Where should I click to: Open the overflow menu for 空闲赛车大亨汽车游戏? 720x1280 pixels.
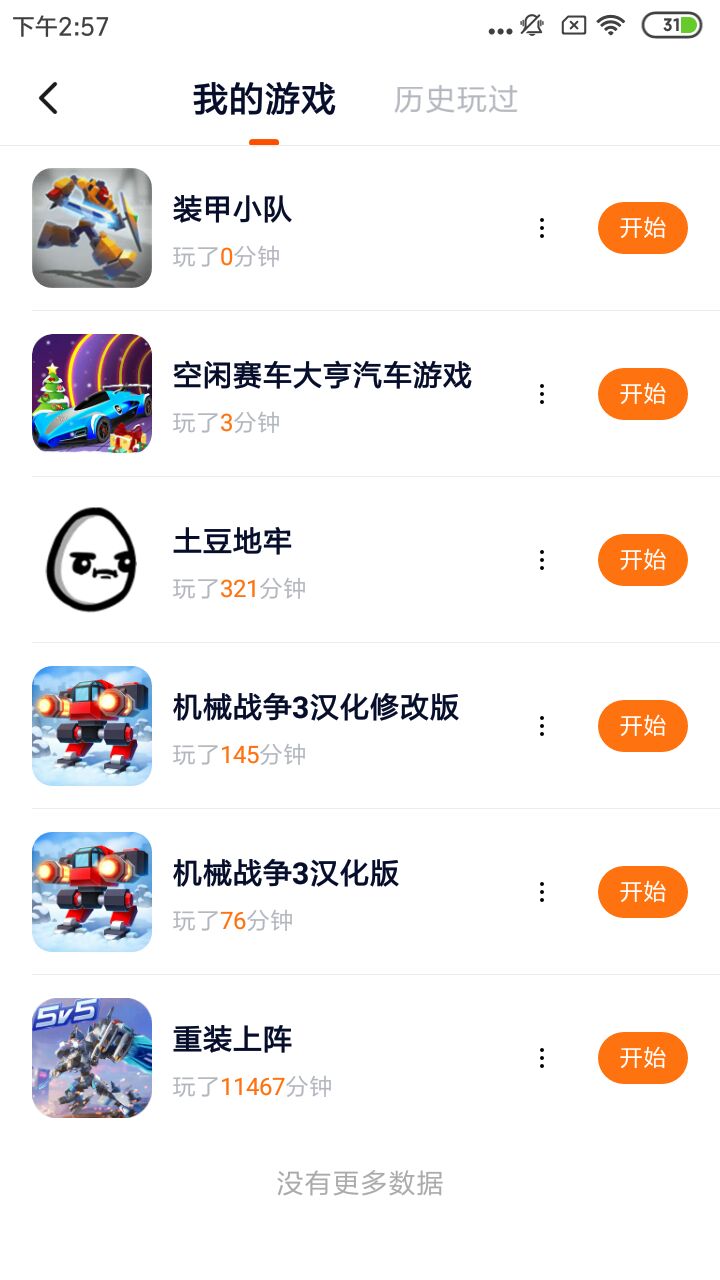point(542,394)
